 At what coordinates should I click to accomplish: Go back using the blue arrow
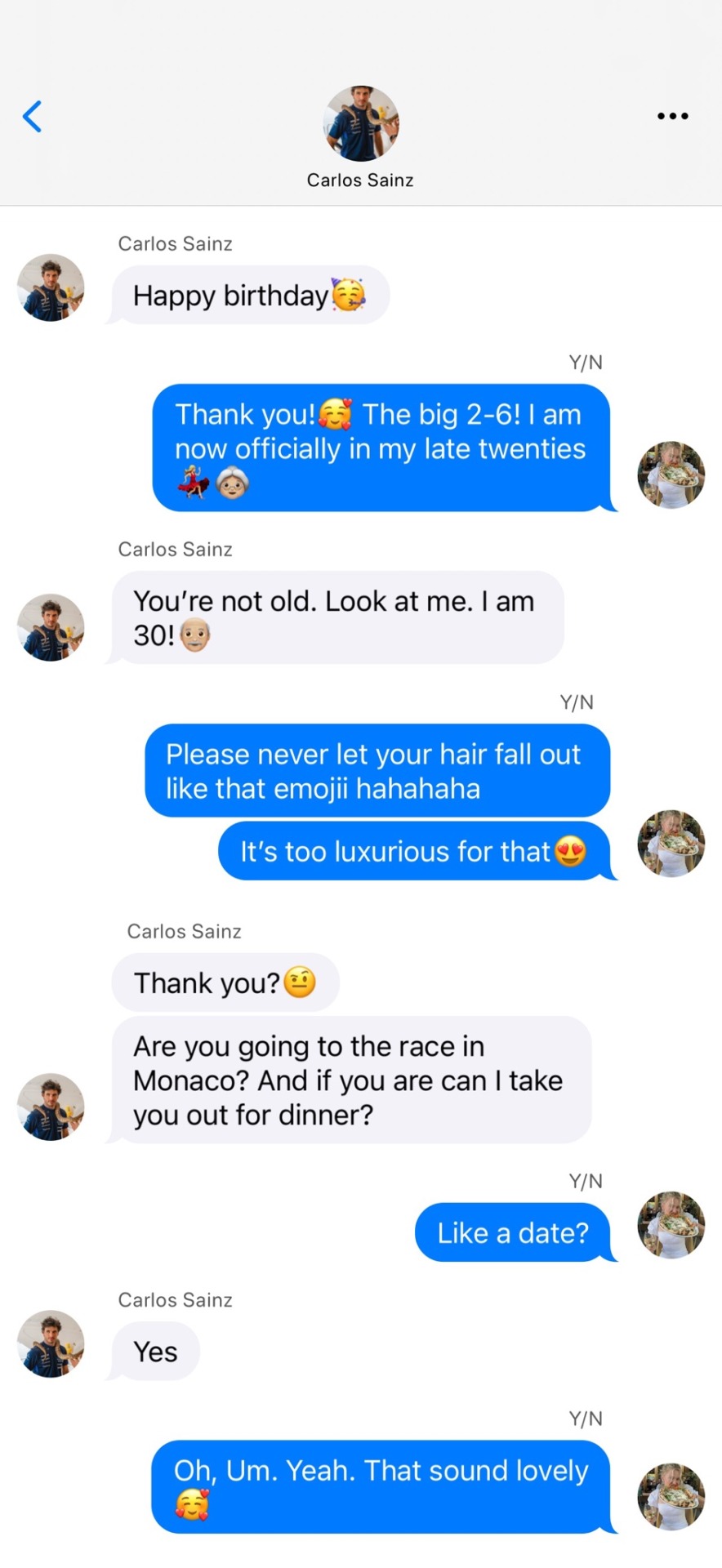tap(32, 117)
